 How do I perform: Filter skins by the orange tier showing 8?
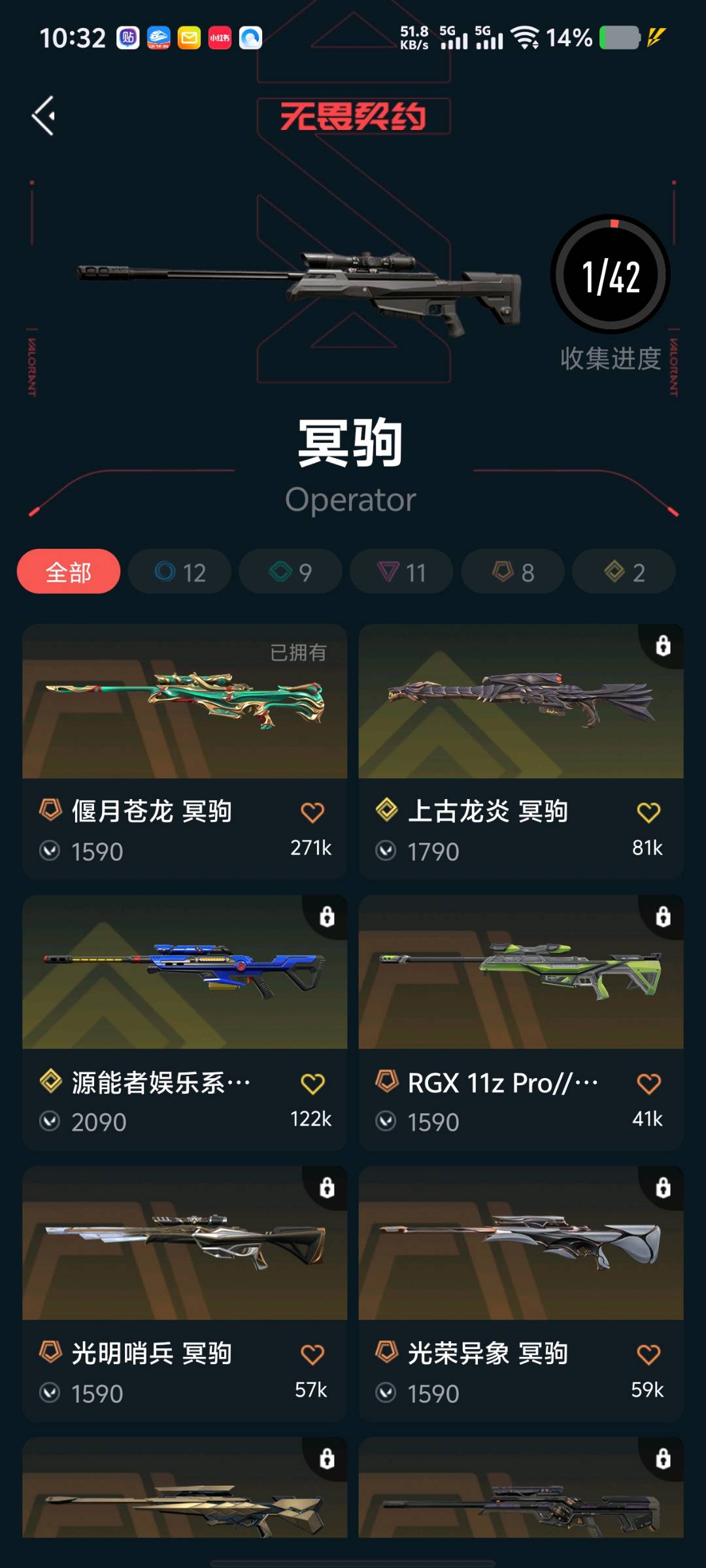tap(513, 572)
